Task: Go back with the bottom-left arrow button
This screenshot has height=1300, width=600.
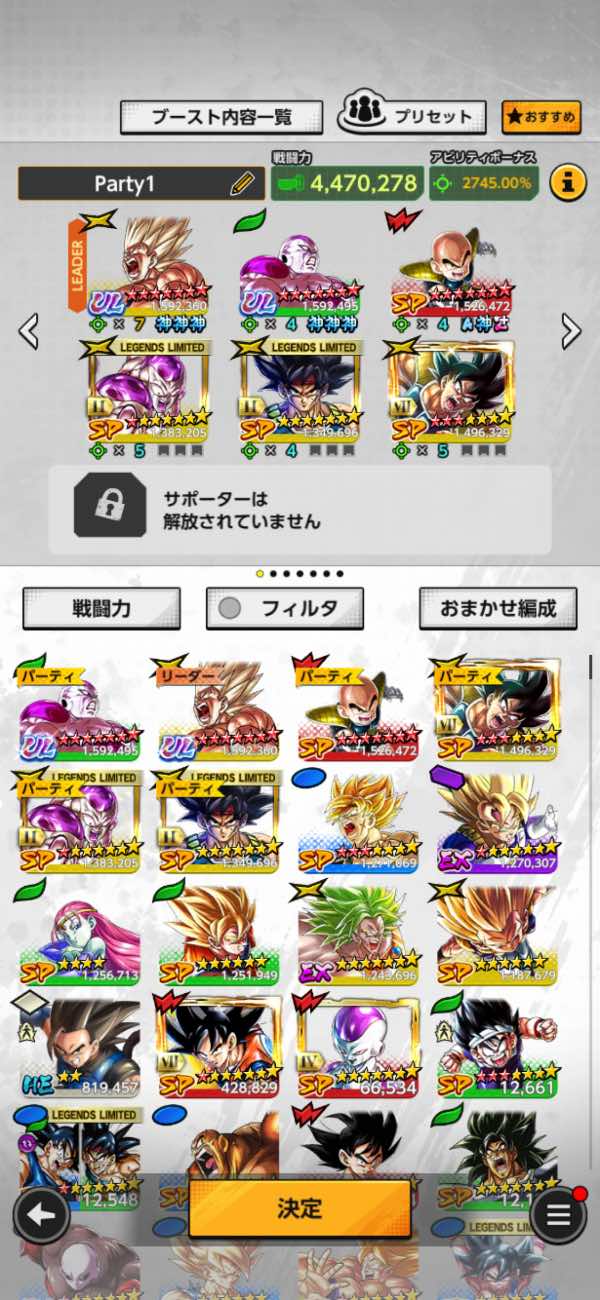Action: click(x=42, y=1215)
